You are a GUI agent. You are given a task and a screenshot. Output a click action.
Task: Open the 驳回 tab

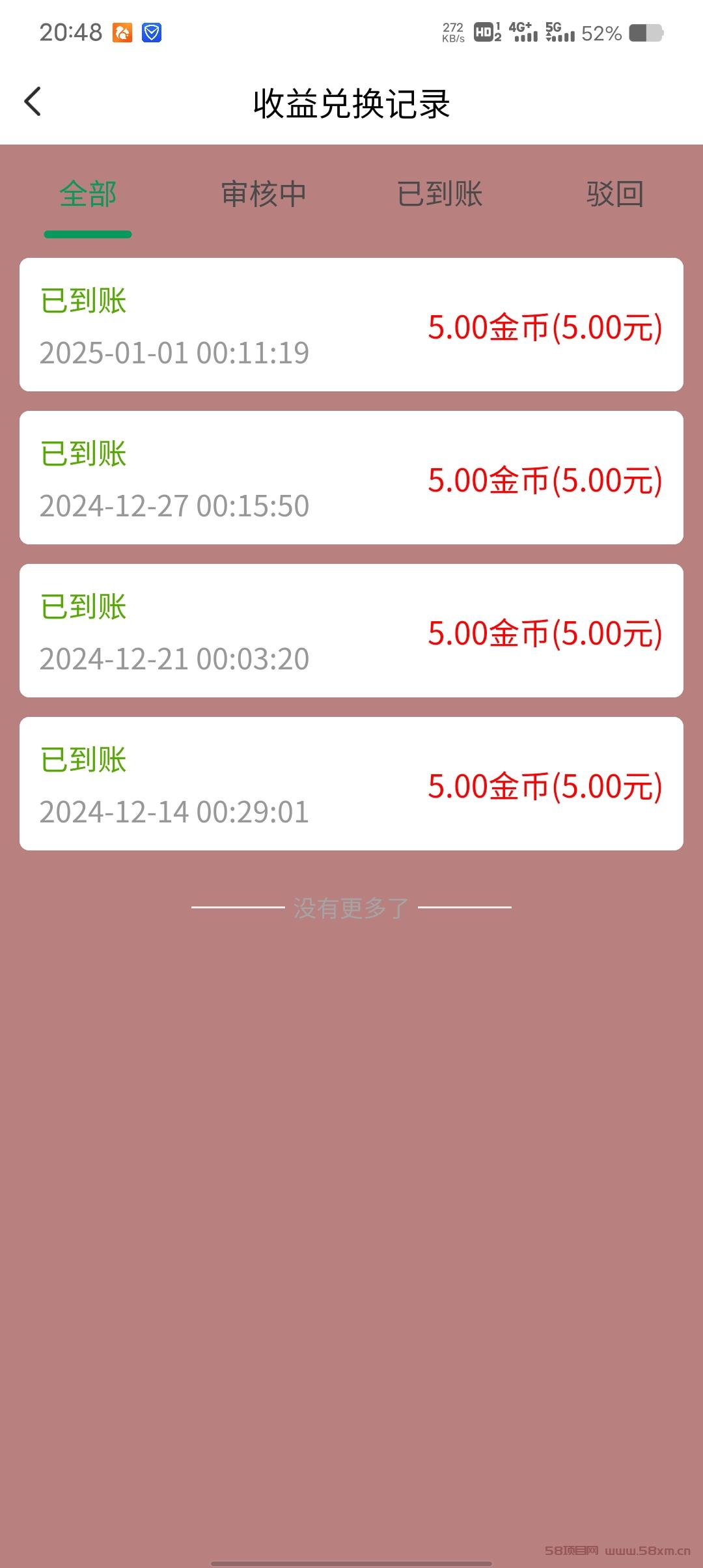tap(615, 194)
